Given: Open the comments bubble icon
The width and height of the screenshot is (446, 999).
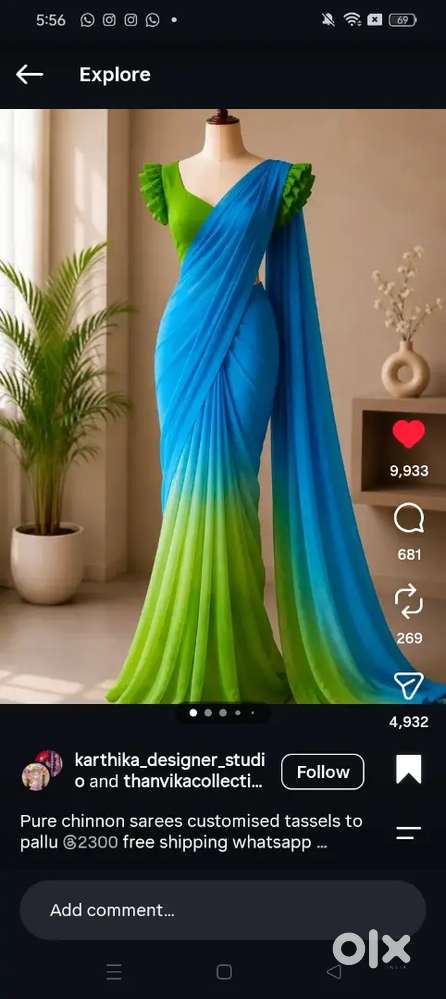Looking at the screenshot, I should (x=408, y=519).
